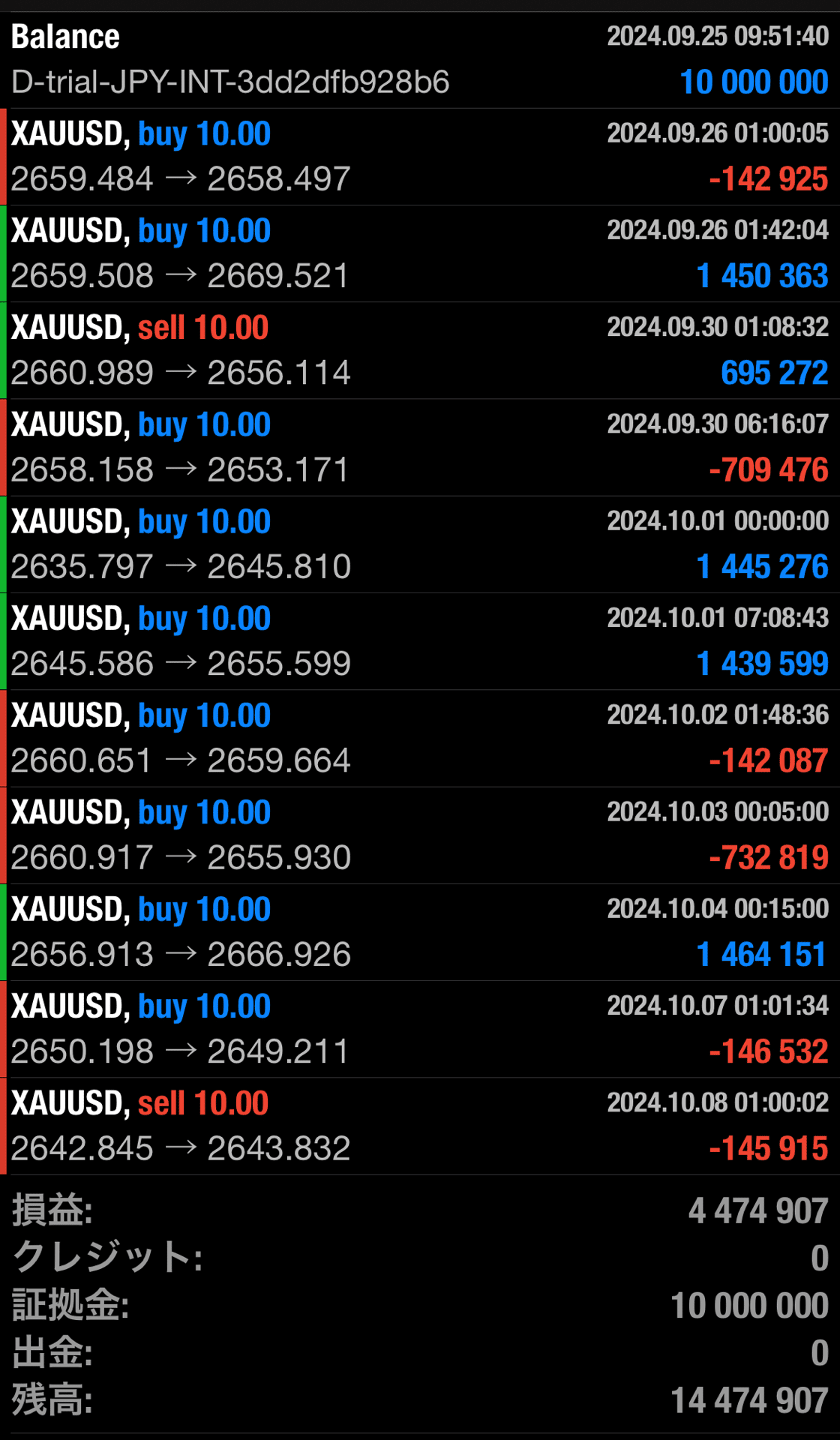The height and width of the screenshot is (1440, 840).
Task: Tap the XAUUSD buy trade dated 2024.10.01 00:00:00
Action: tap(420, 544)
